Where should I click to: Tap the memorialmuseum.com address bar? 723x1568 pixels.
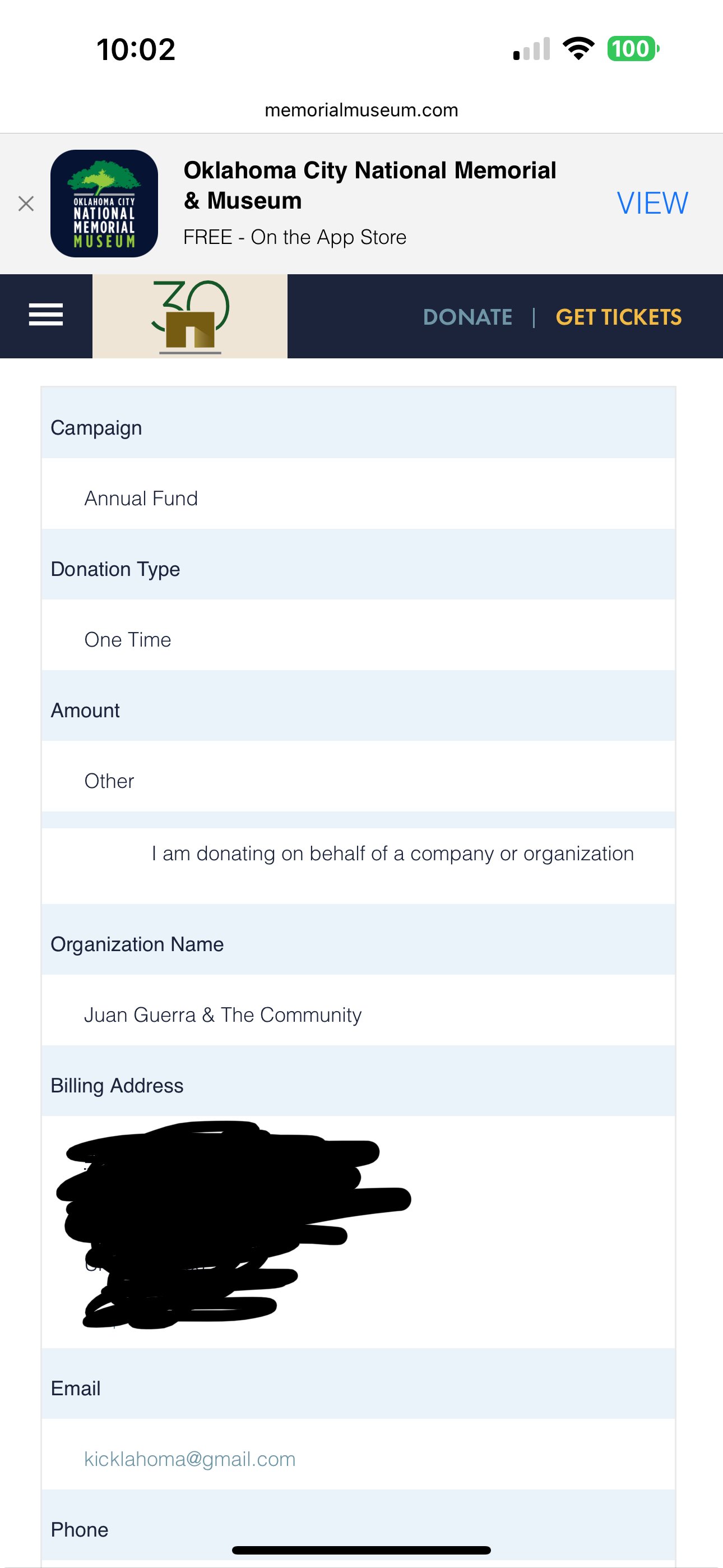pyautogui.click(x=361, y=110)
